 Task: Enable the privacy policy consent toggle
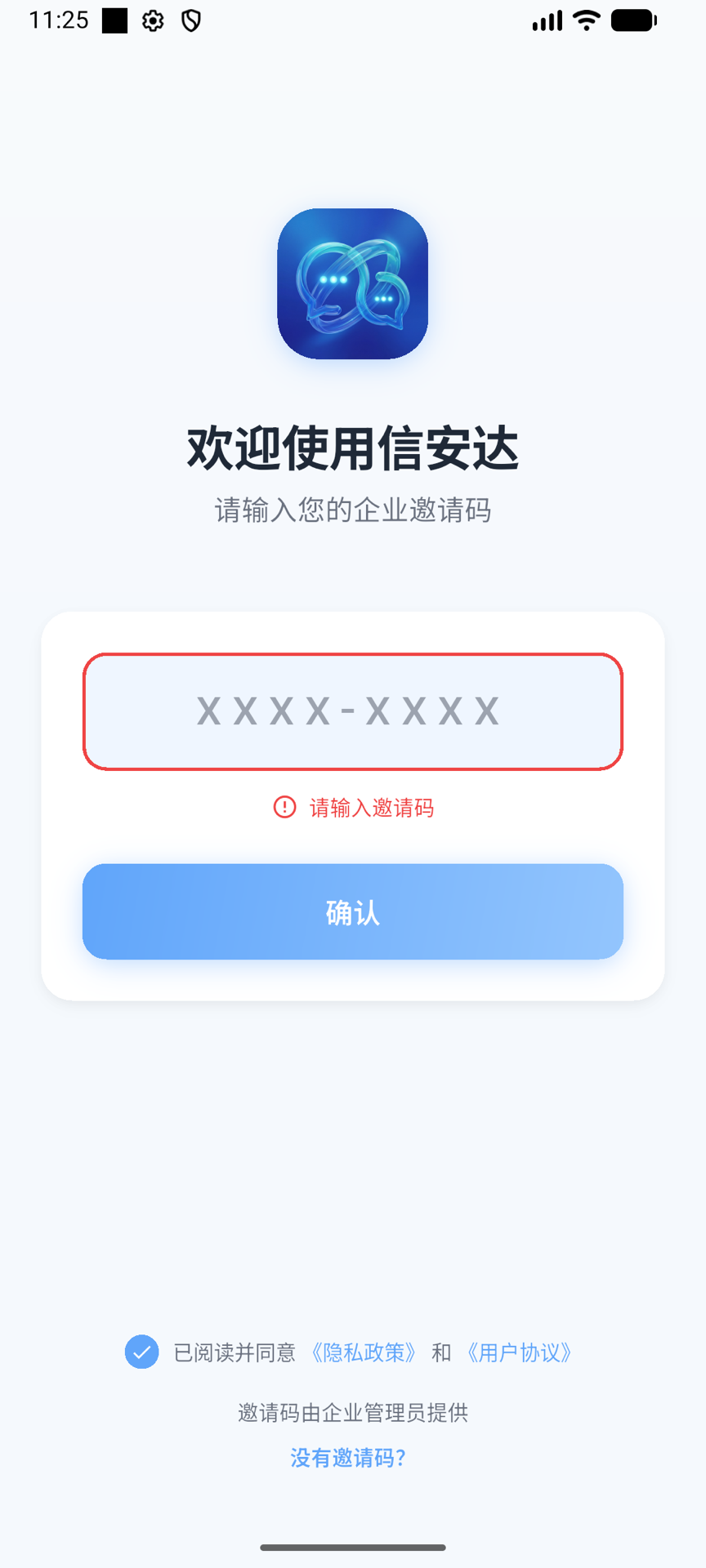(x=141, y=1352)
